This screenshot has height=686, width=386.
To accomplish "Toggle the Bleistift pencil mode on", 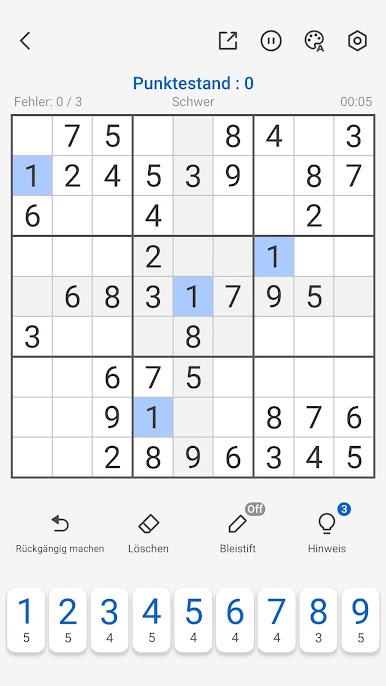I will 238,533.
